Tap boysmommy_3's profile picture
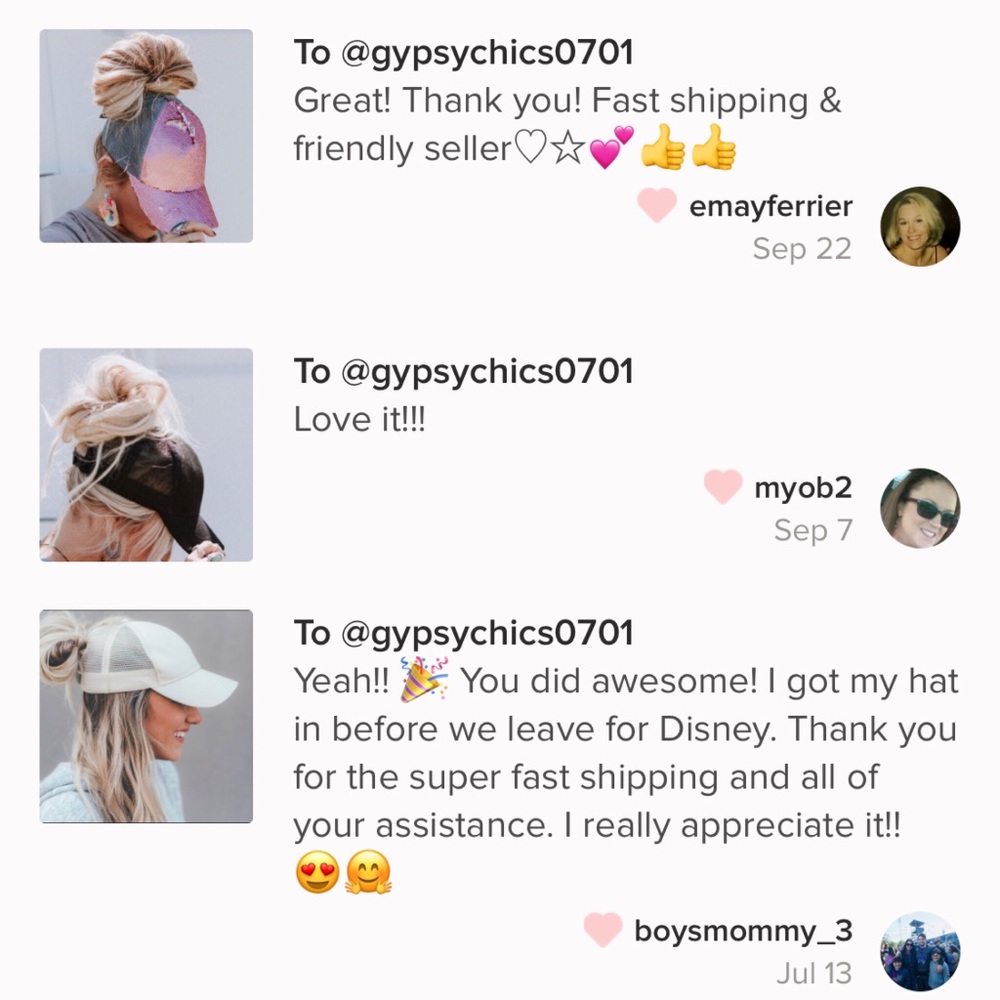The height and width of the screenshot is (1000, 1000). point(919,951)
